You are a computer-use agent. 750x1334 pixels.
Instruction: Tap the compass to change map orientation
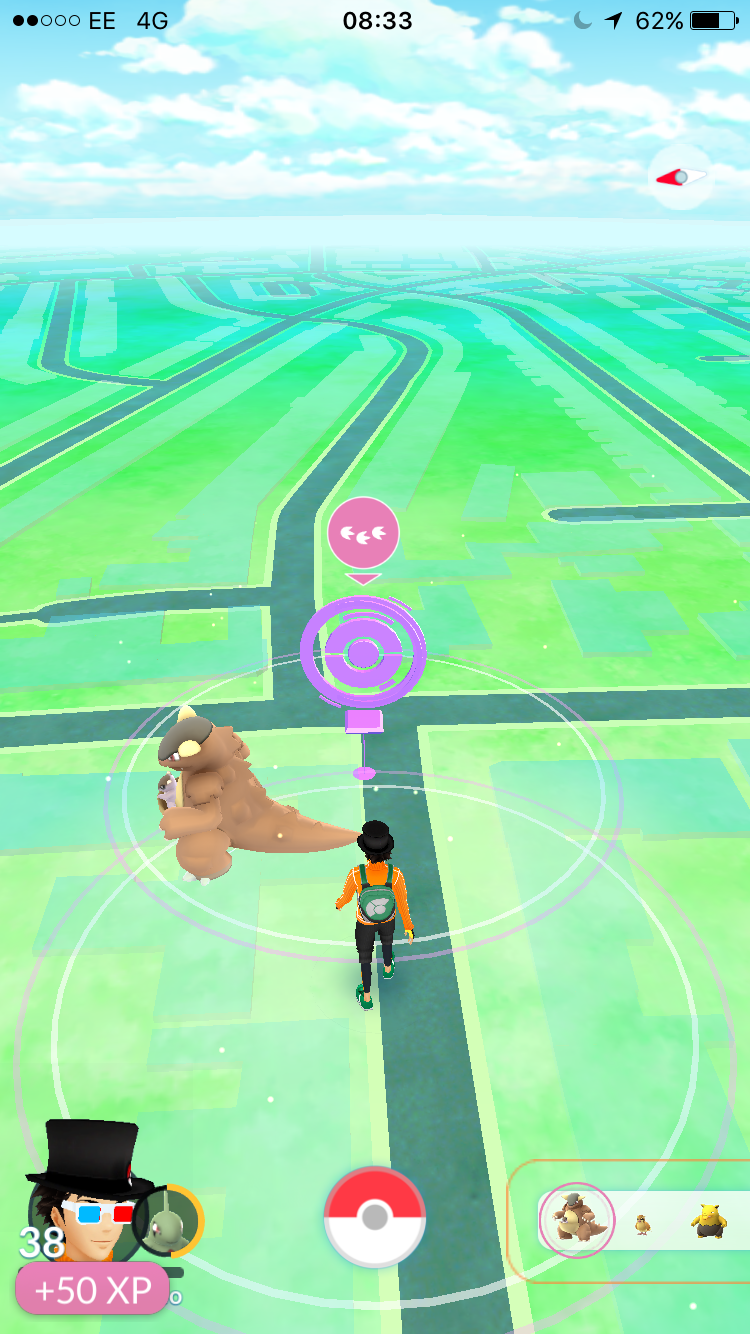tap(680, 177)
